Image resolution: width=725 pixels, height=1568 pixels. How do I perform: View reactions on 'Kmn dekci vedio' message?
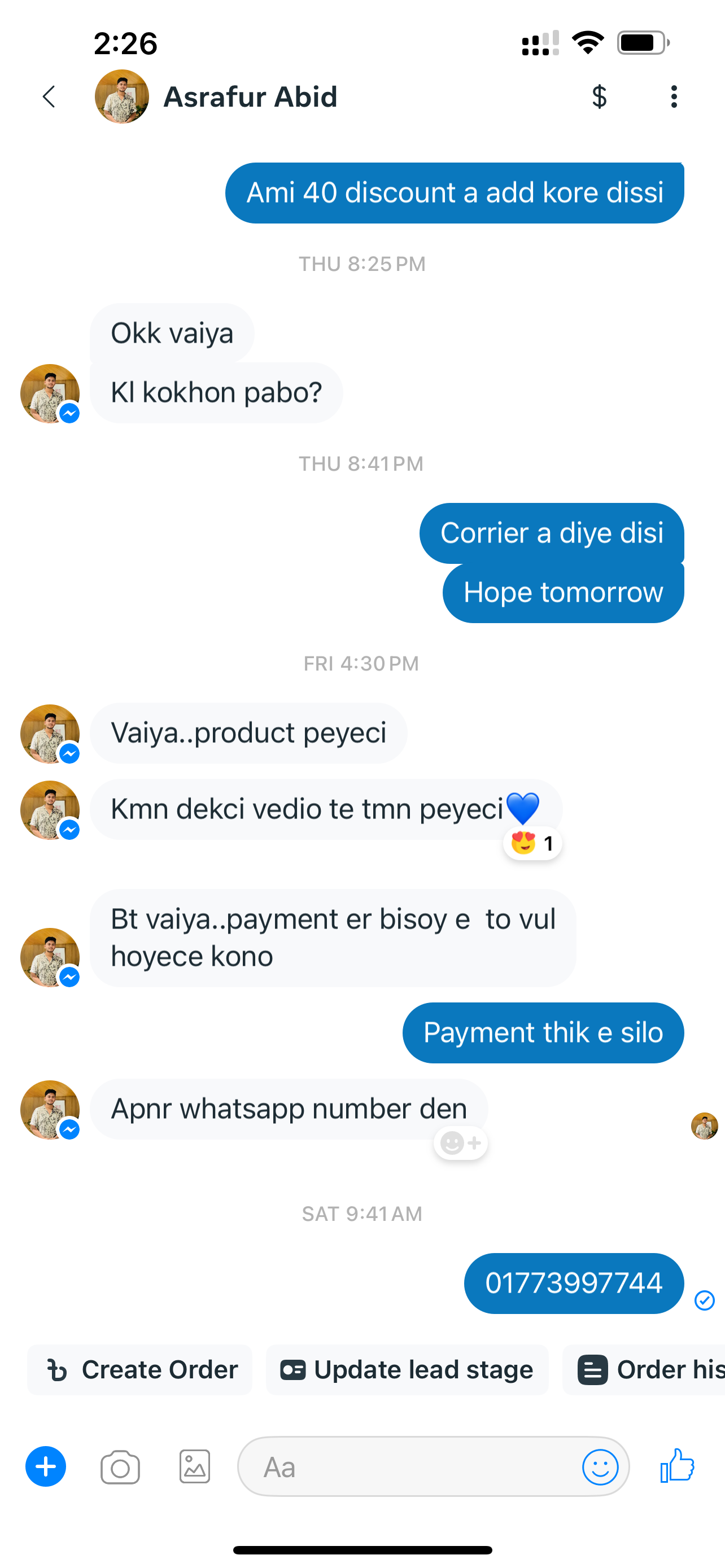point(532,844)
